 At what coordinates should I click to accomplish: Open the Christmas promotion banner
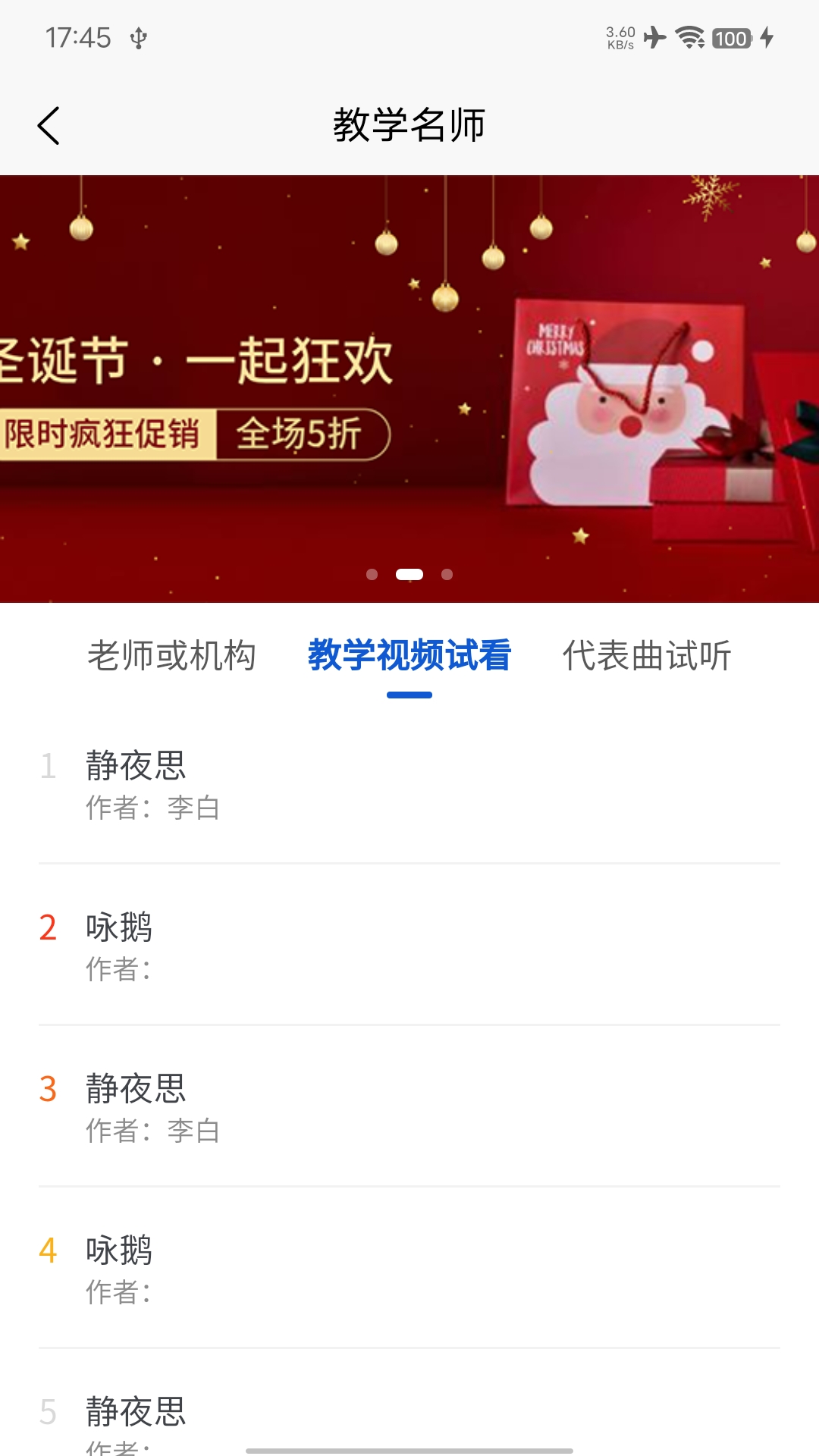click(409, 389)
